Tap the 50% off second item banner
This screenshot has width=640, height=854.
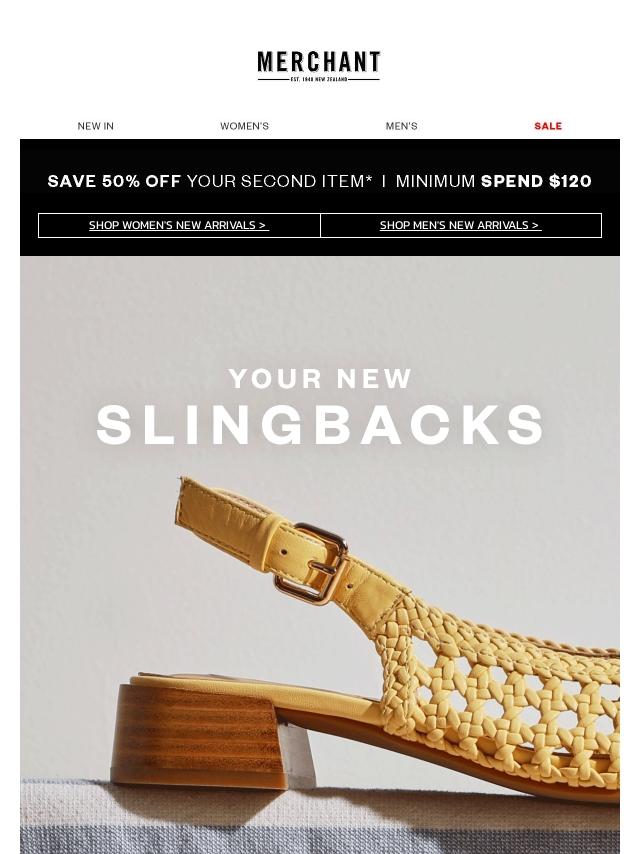tap(320, 181)
